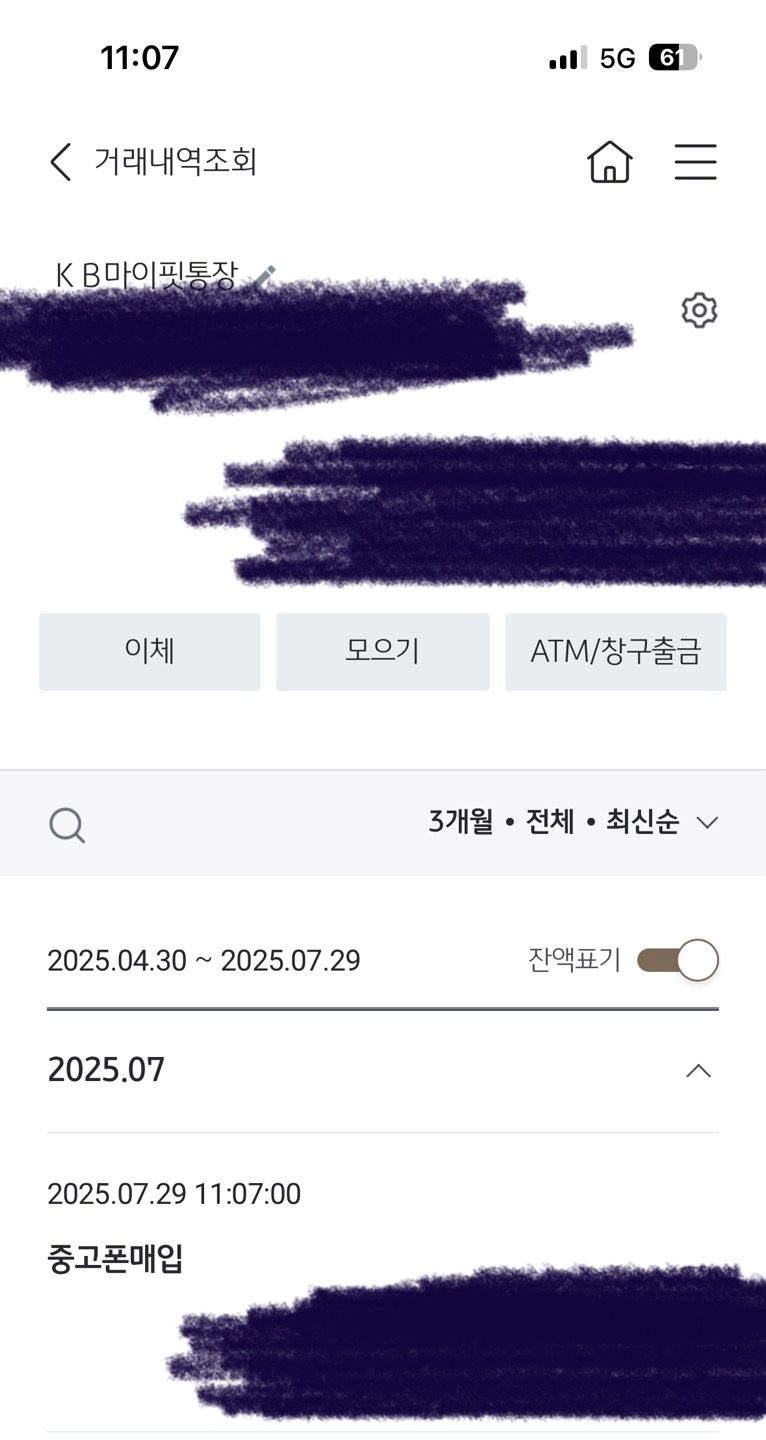Tap the 모으기 savings button
766x1440 pixels.
(x=383, y=651)
